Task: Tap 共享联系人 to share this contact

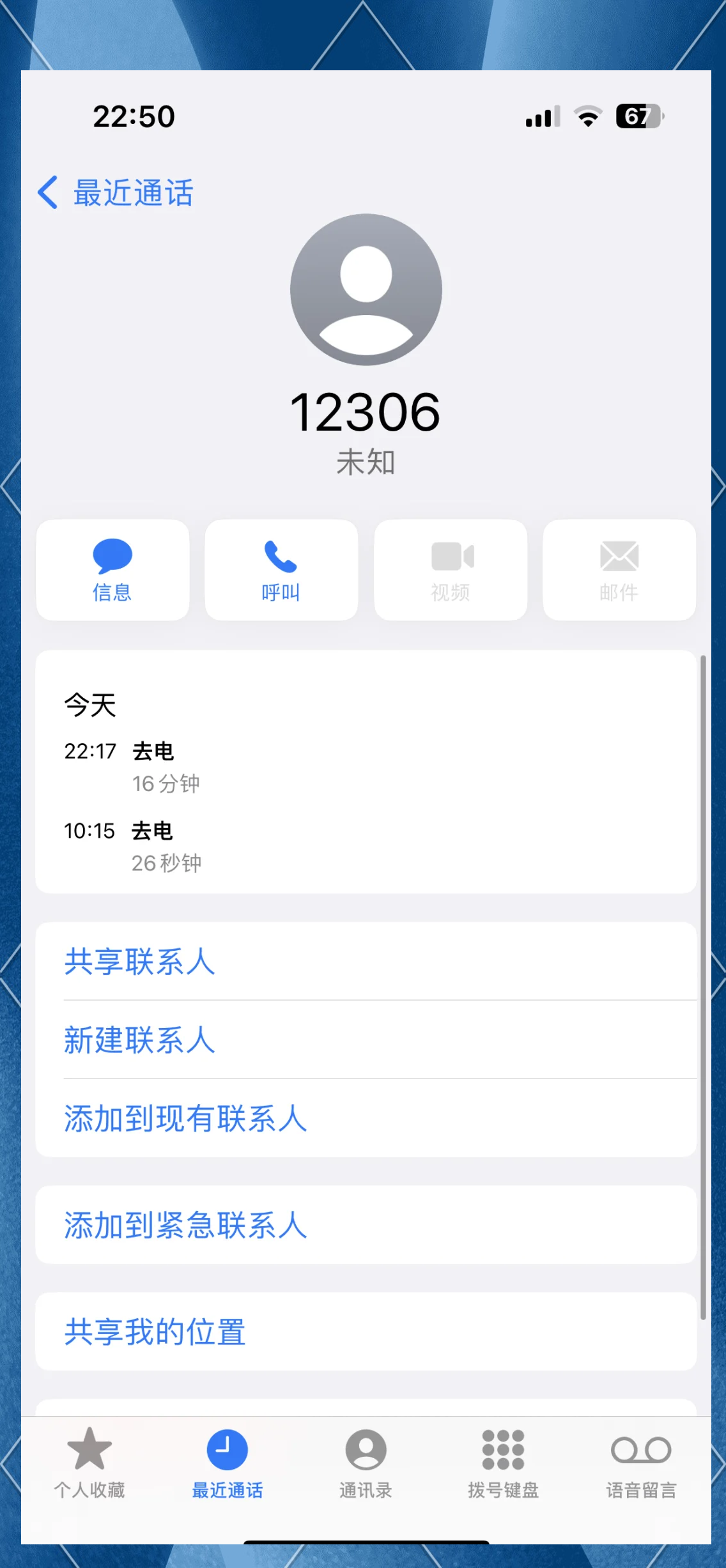Action: (x=139, y=962)
